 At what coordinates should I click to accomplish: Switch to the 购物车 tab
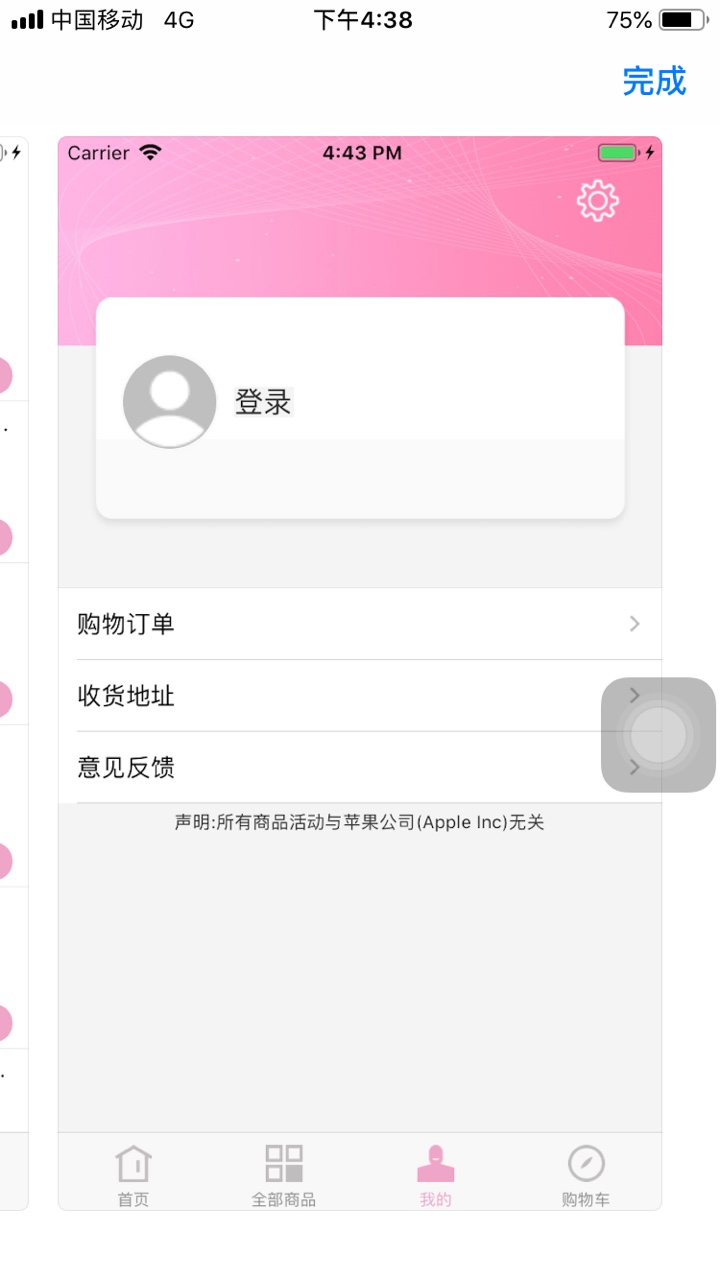[x=585, y=1172]
